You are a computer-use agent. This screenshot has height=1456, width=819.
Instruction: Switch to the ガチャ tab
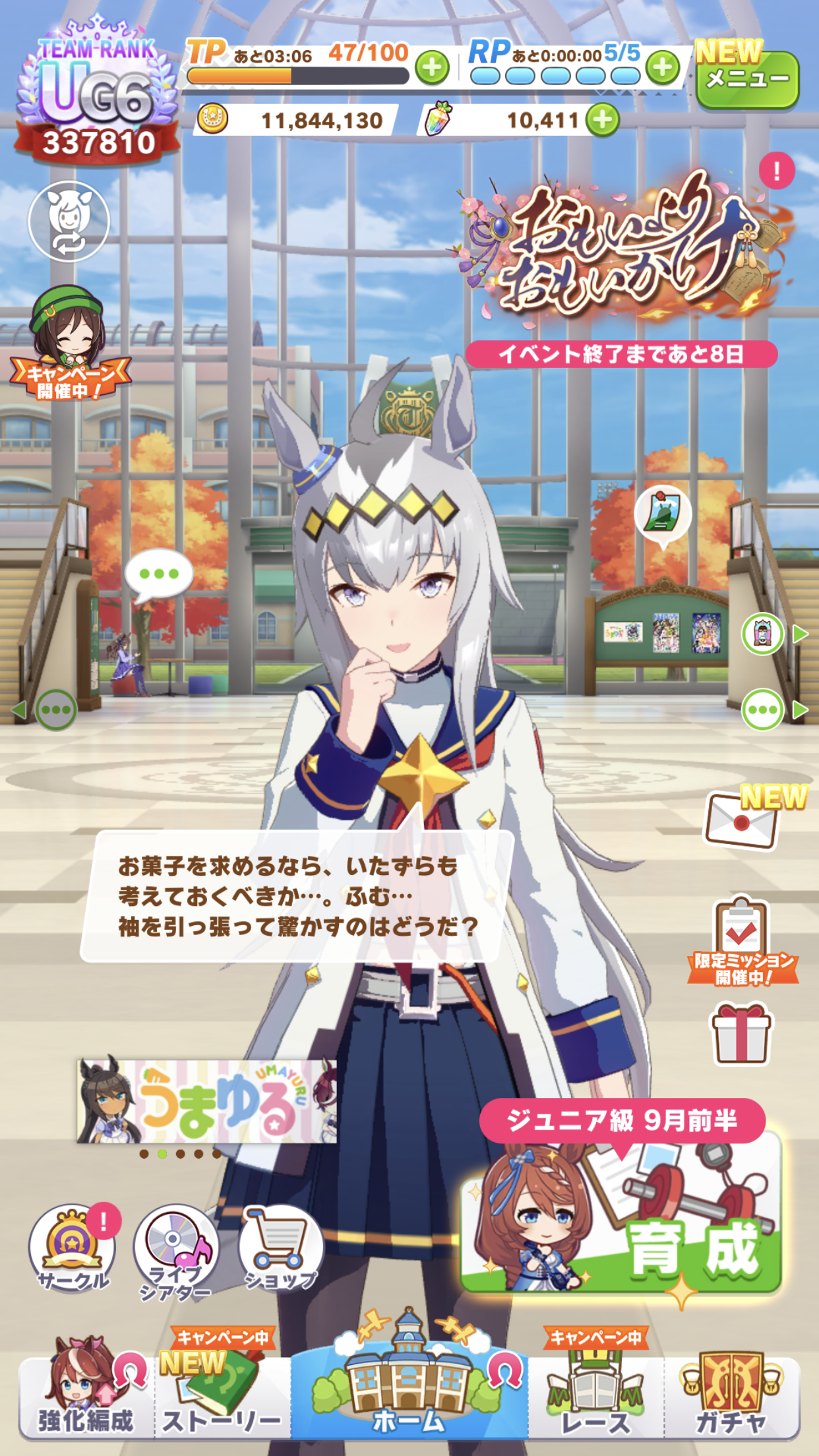pos(731,1398)
